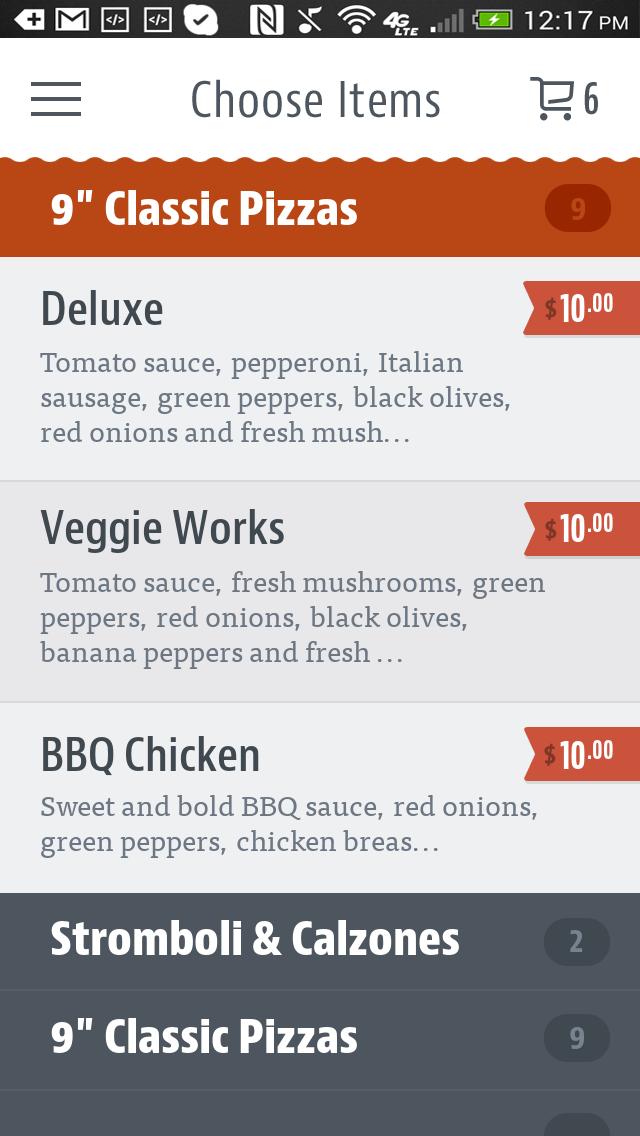This screenshot has width=640, height=1136.
Task: Choose the Veggie Works pizza
Action: click(x=280, y=590)
